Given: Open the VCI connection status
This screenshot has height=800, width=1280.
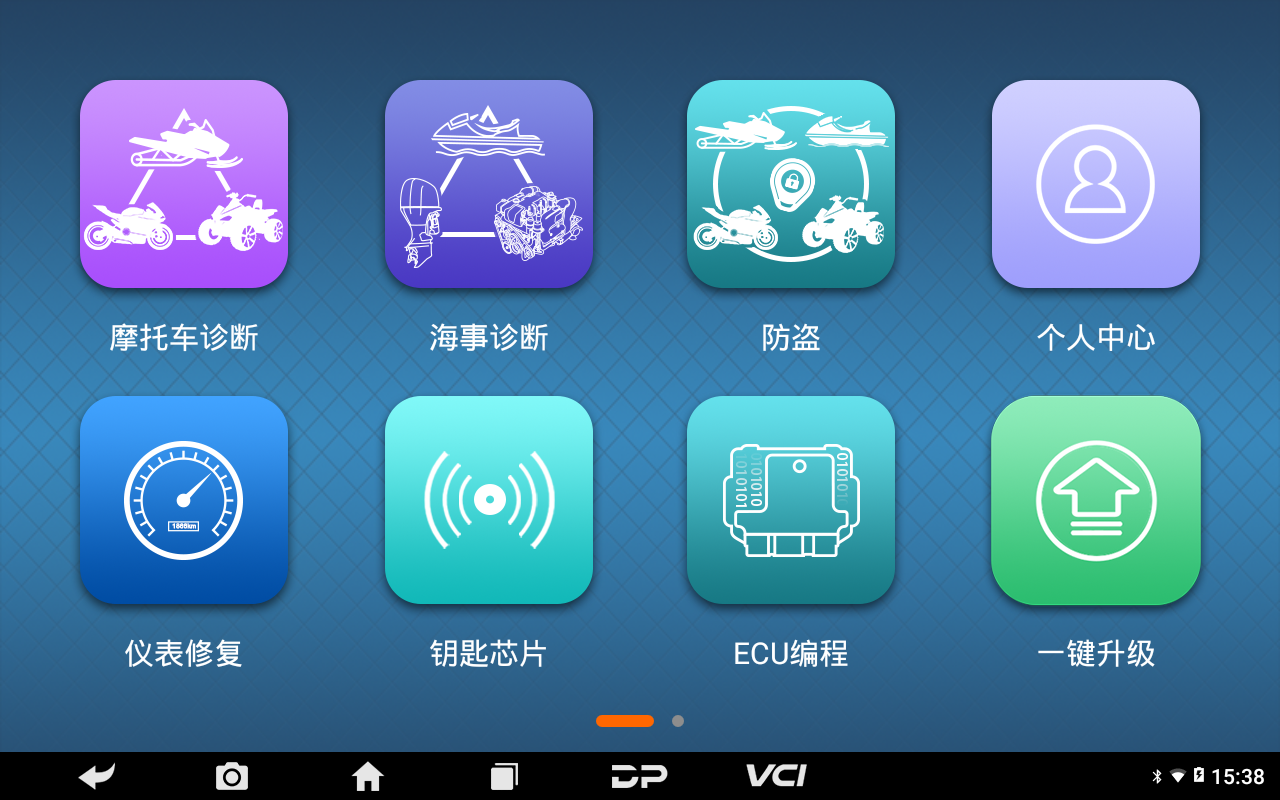Looking at the screenshot, I should point(776,776).
